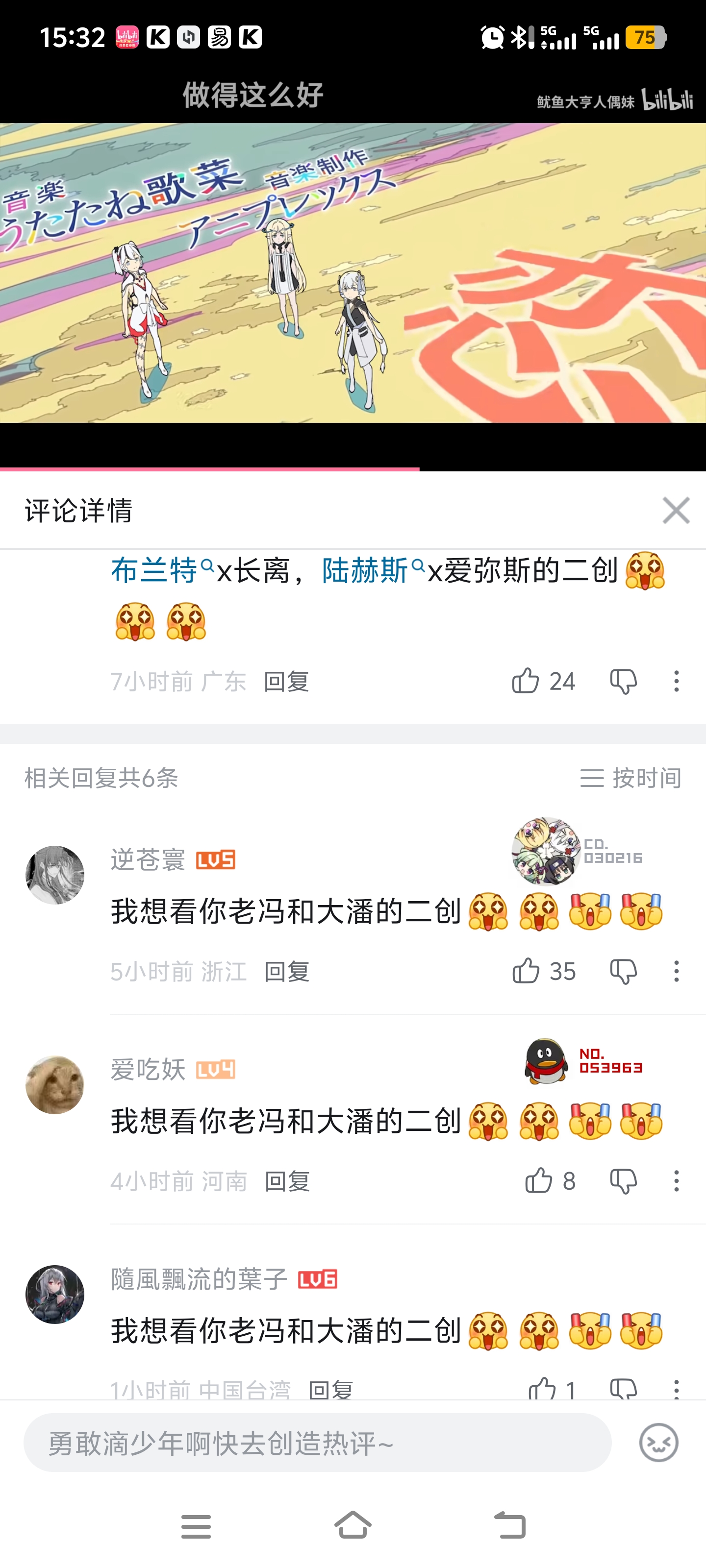View 隨風飄流的葉子's profile name
This screenshot has height=1568, width=706.
tap(199, 1279)
